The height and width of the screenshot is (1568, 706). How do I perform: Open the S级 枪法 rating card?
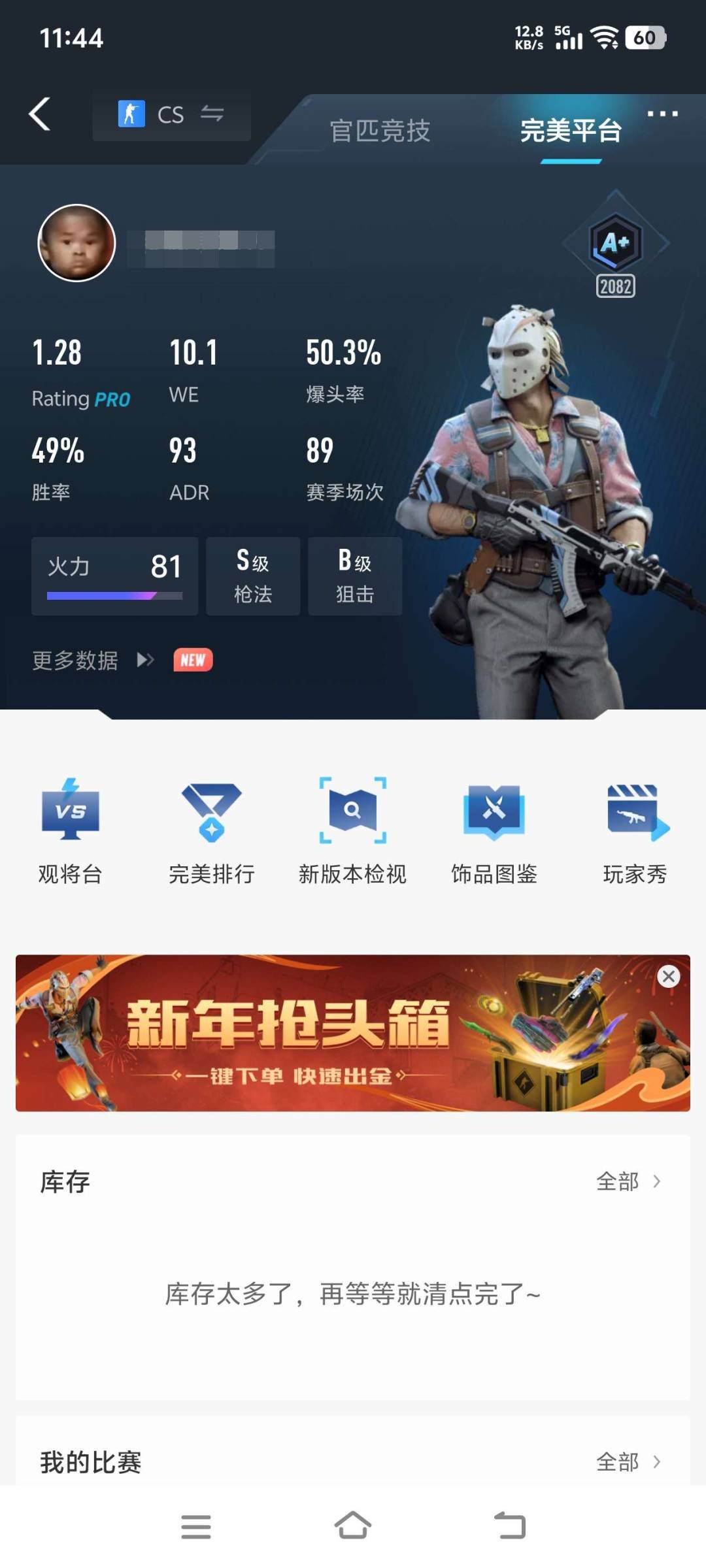coord(253,576)
